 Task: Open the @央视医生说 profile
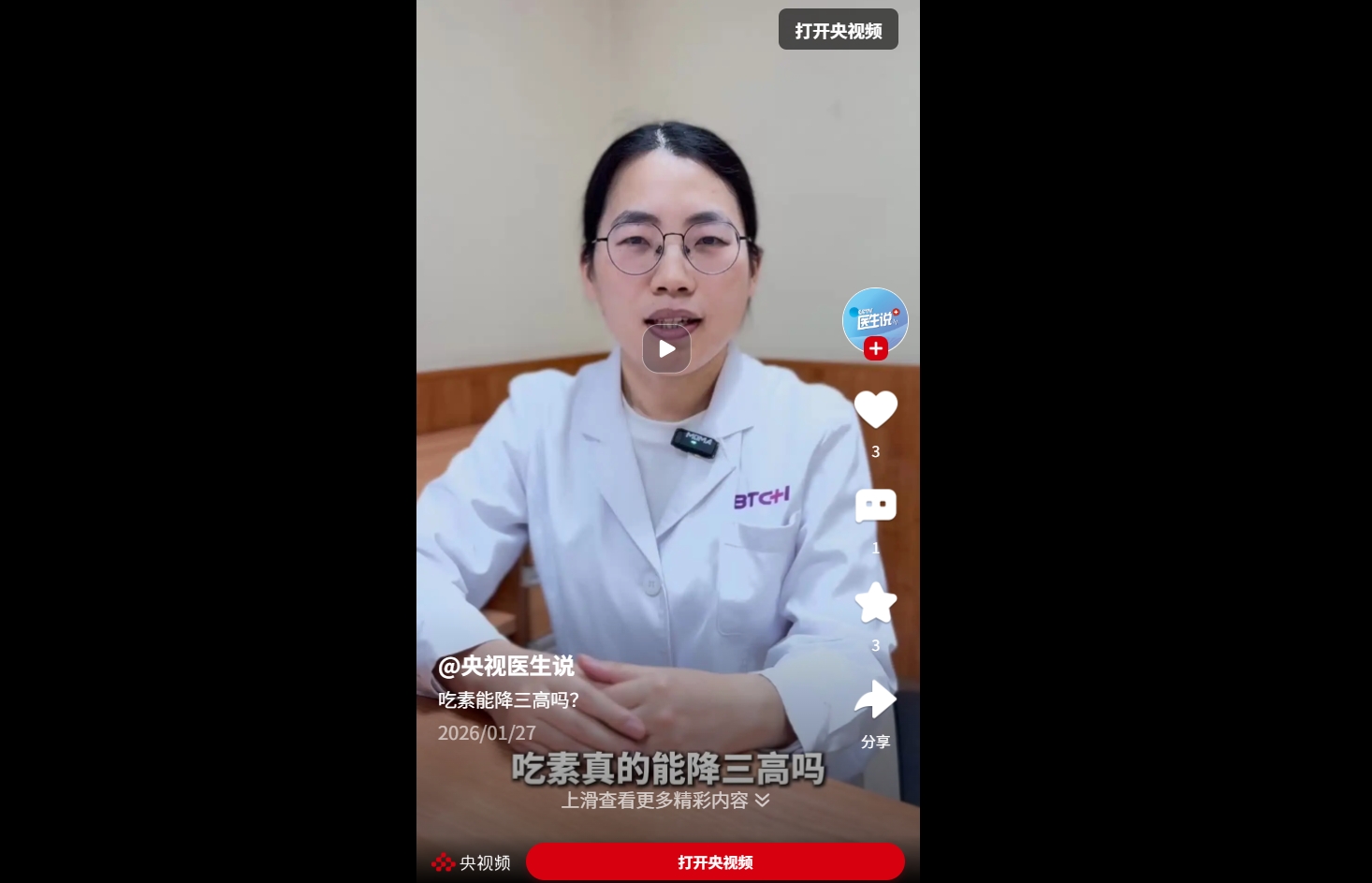click(506, 666)
